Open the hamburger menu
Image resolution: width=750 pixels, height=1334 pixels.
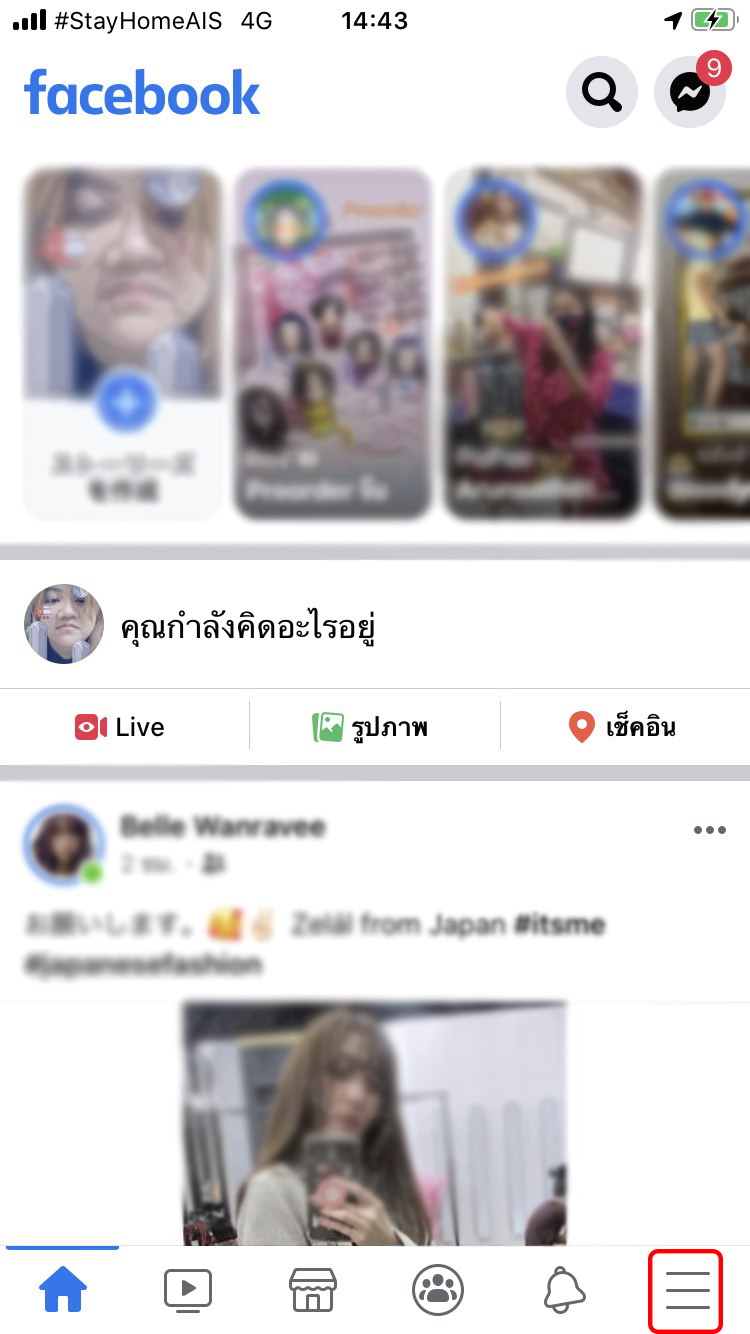pyautogui.click(x=686, y=1289)
